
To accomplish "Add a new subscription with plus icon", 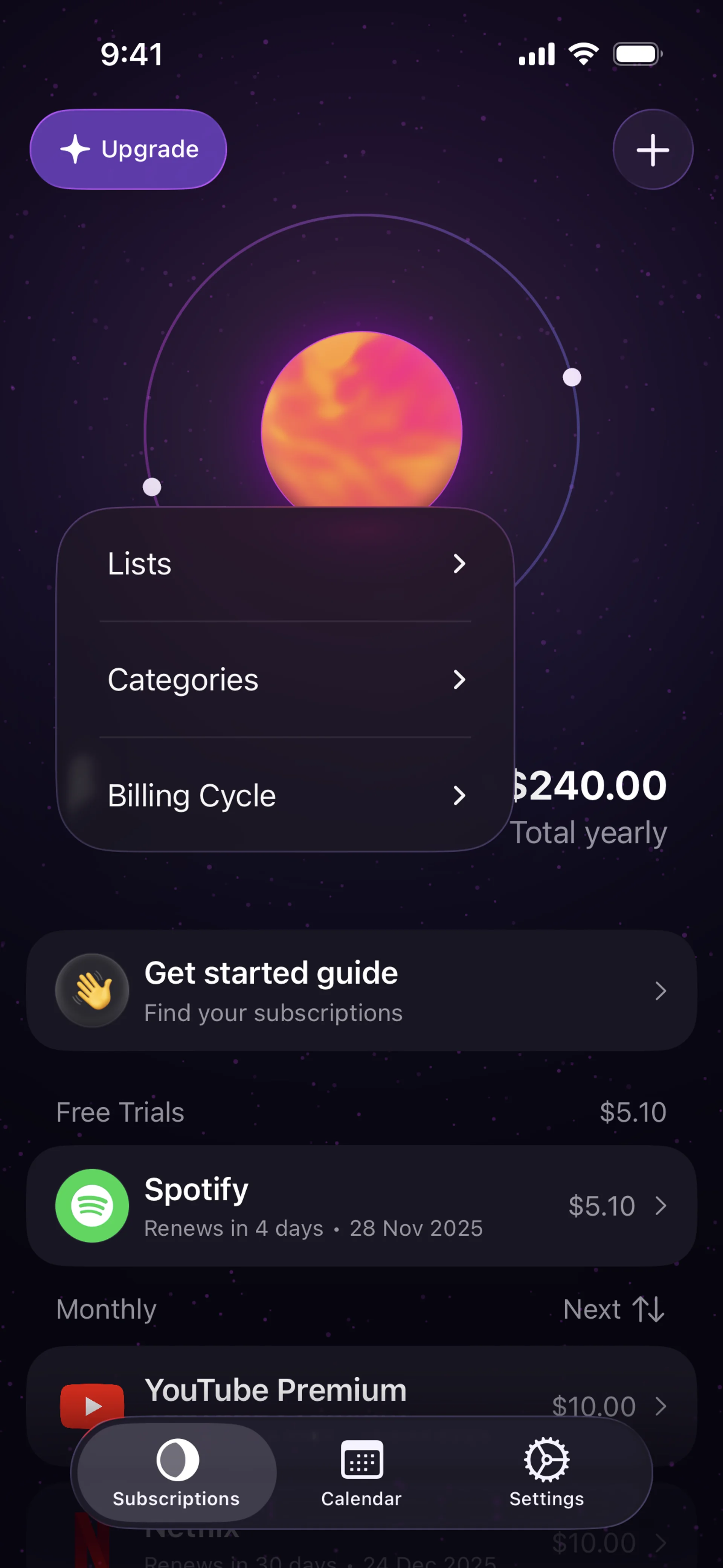I will click(653, 150).
